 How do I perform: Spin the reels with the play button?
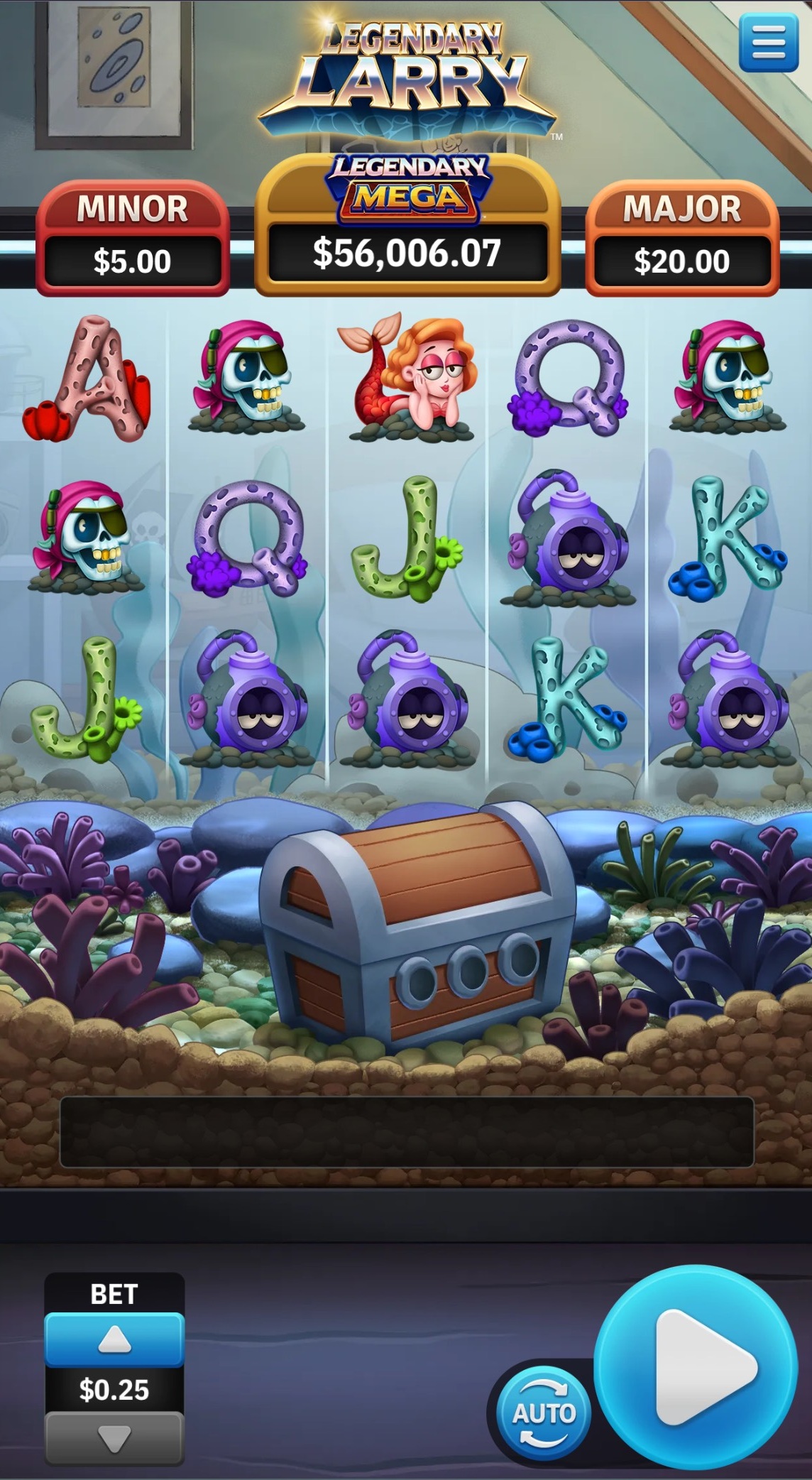coord(696,1367)
